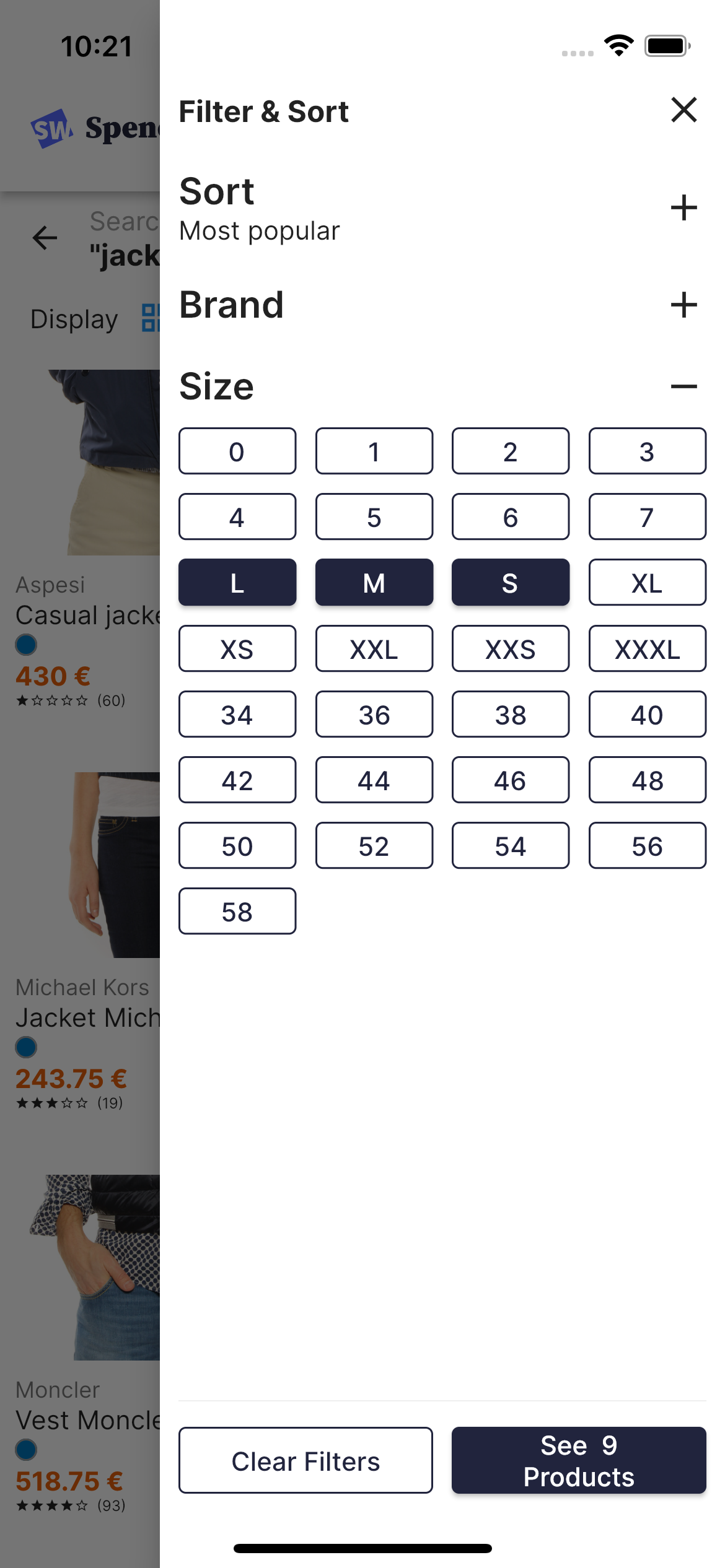Unselect the S size chip

510,582
